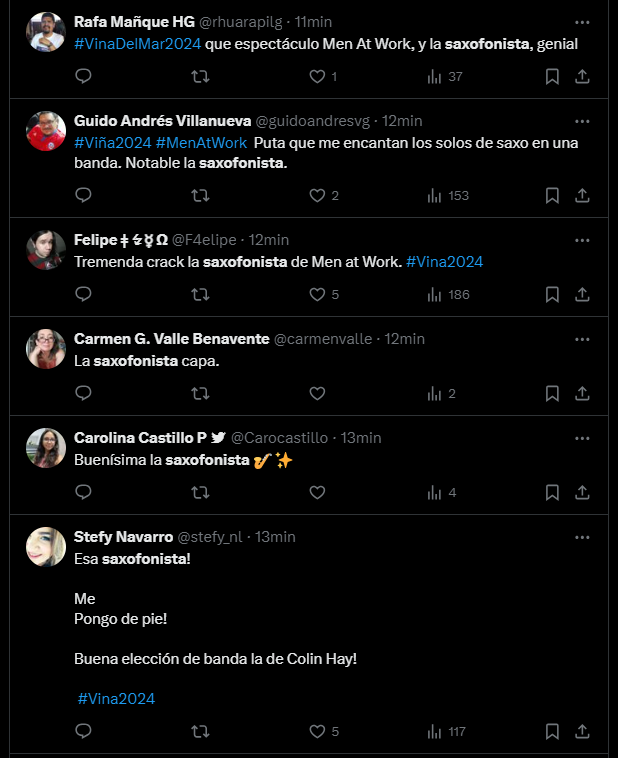The height and width of the screenshot is (758, 618).
Task: Share Stefy Navarro's tweet
Action: pos(582,731)
